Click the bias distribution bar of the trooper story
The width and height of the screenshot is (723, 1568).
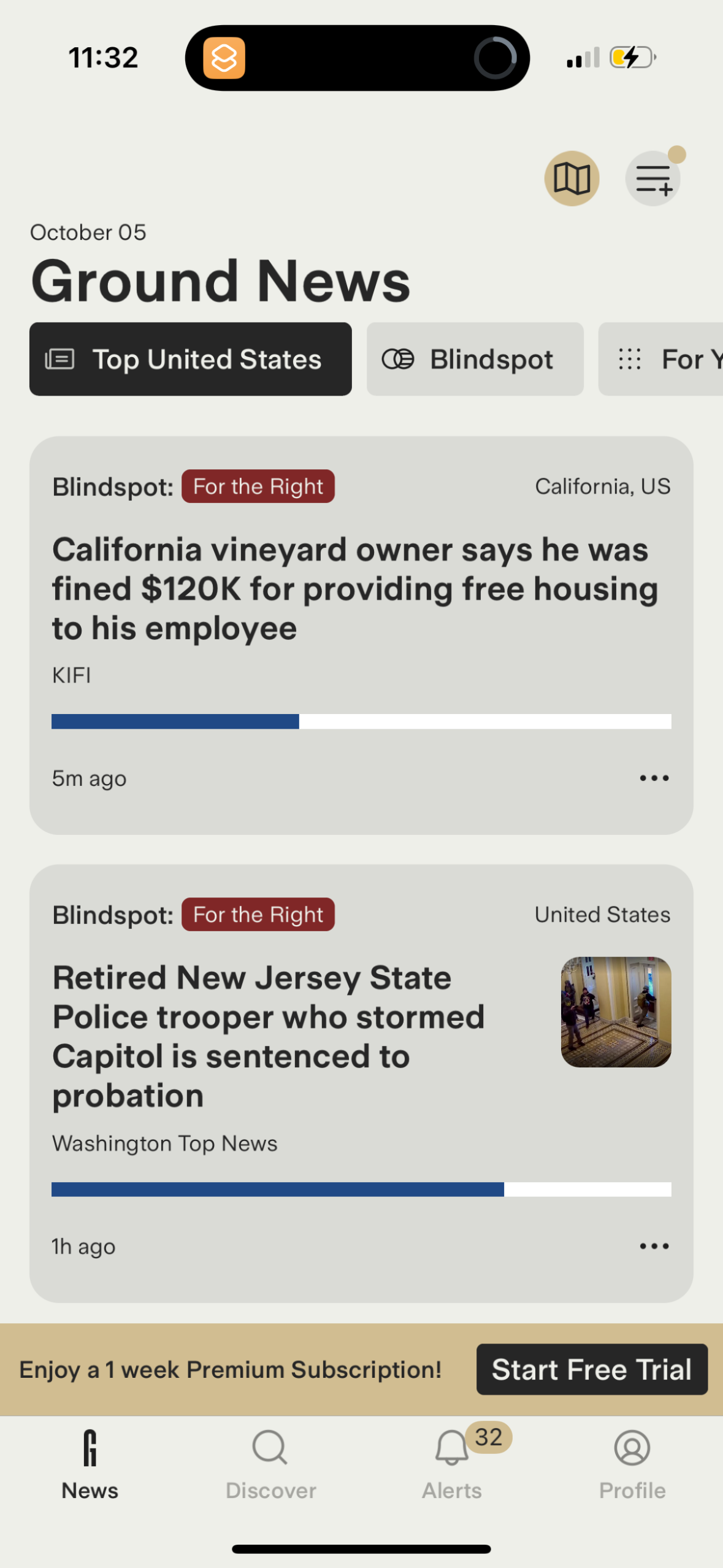point(361,1185)
